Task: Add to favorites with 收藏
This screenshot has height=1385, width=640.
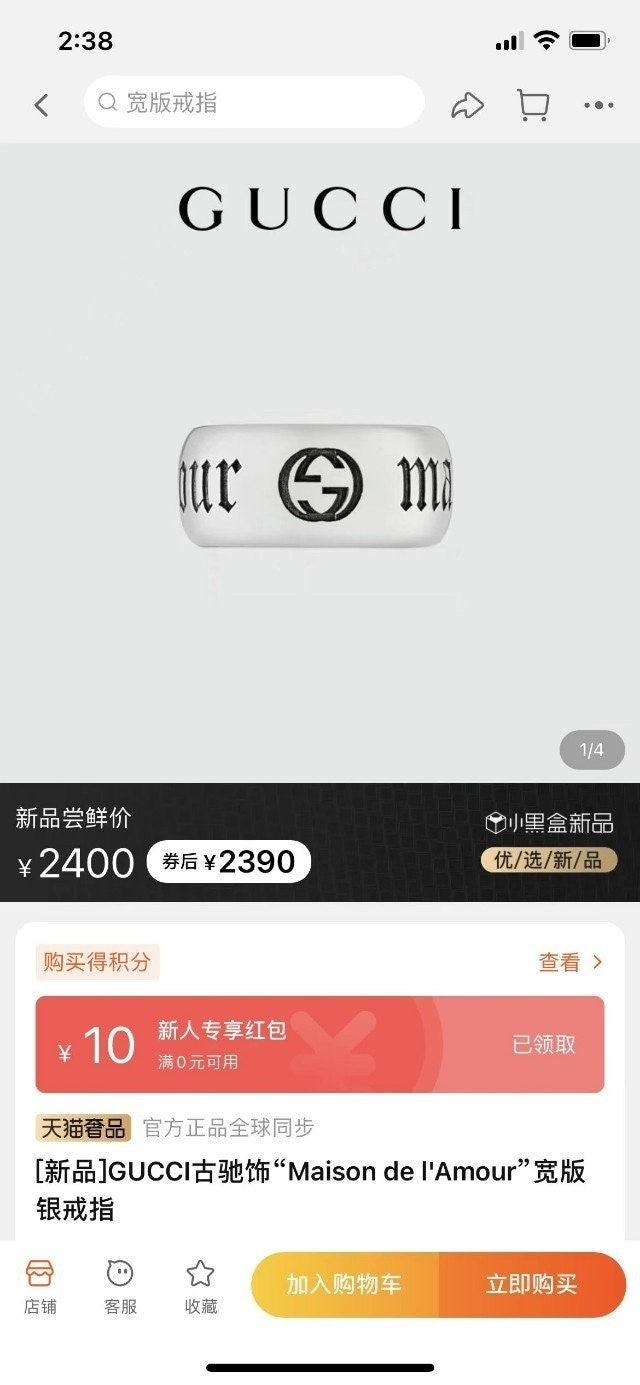Action: point(201,1286)
